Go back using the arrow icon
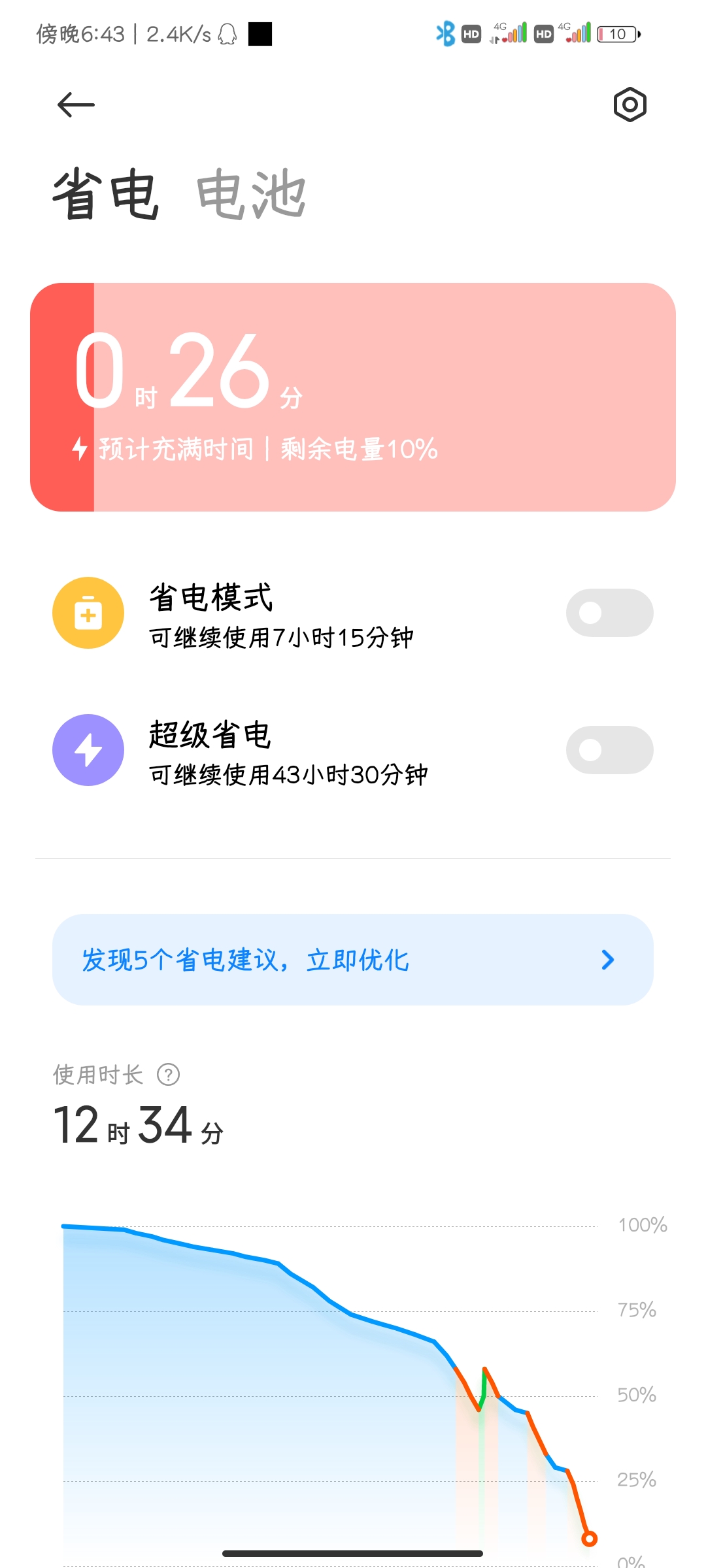This screenshot has height=1568, width=706. pyautogui.click(x=76, y=105)
